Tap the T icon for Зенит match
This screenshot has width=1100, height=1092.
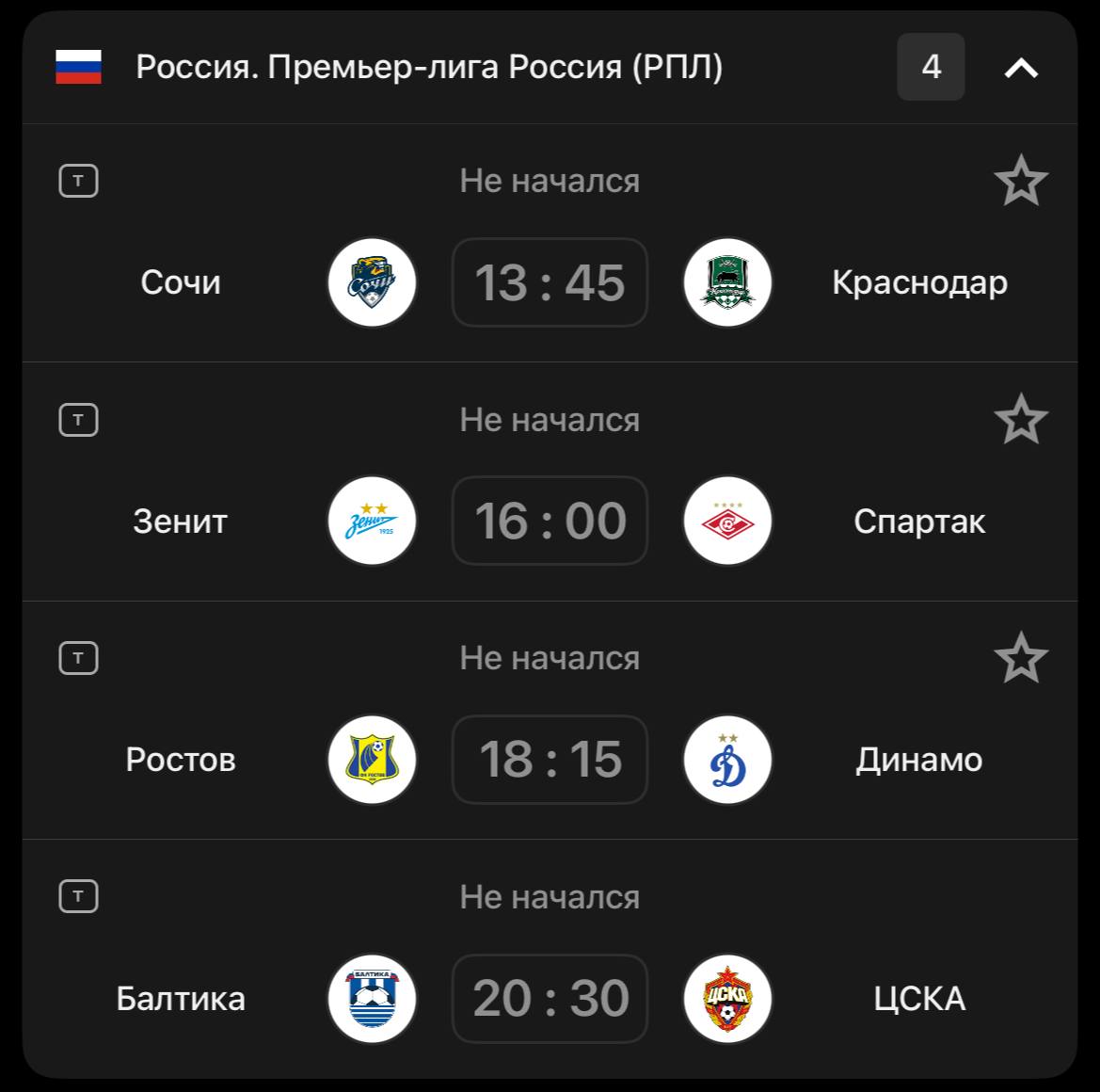pos(79,420)
